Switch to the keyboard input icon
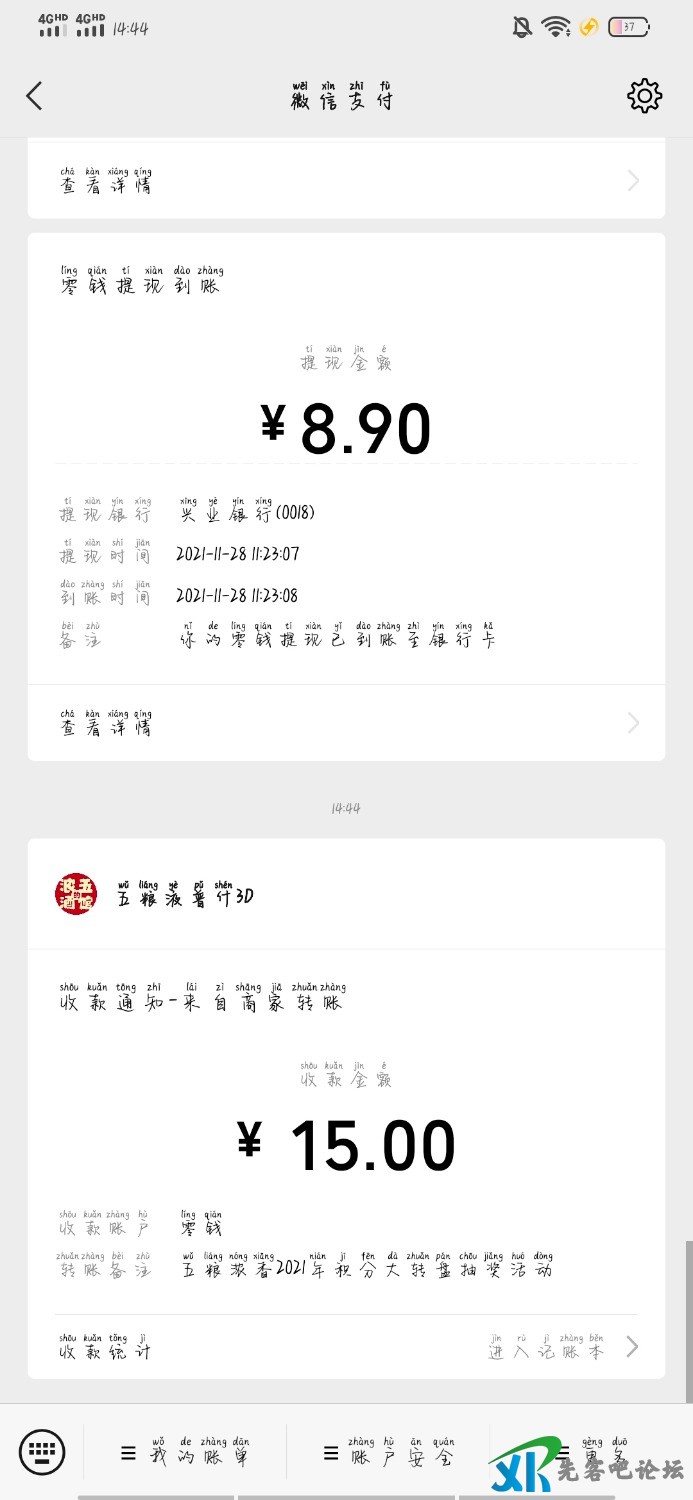 (x=42, y=1452)
